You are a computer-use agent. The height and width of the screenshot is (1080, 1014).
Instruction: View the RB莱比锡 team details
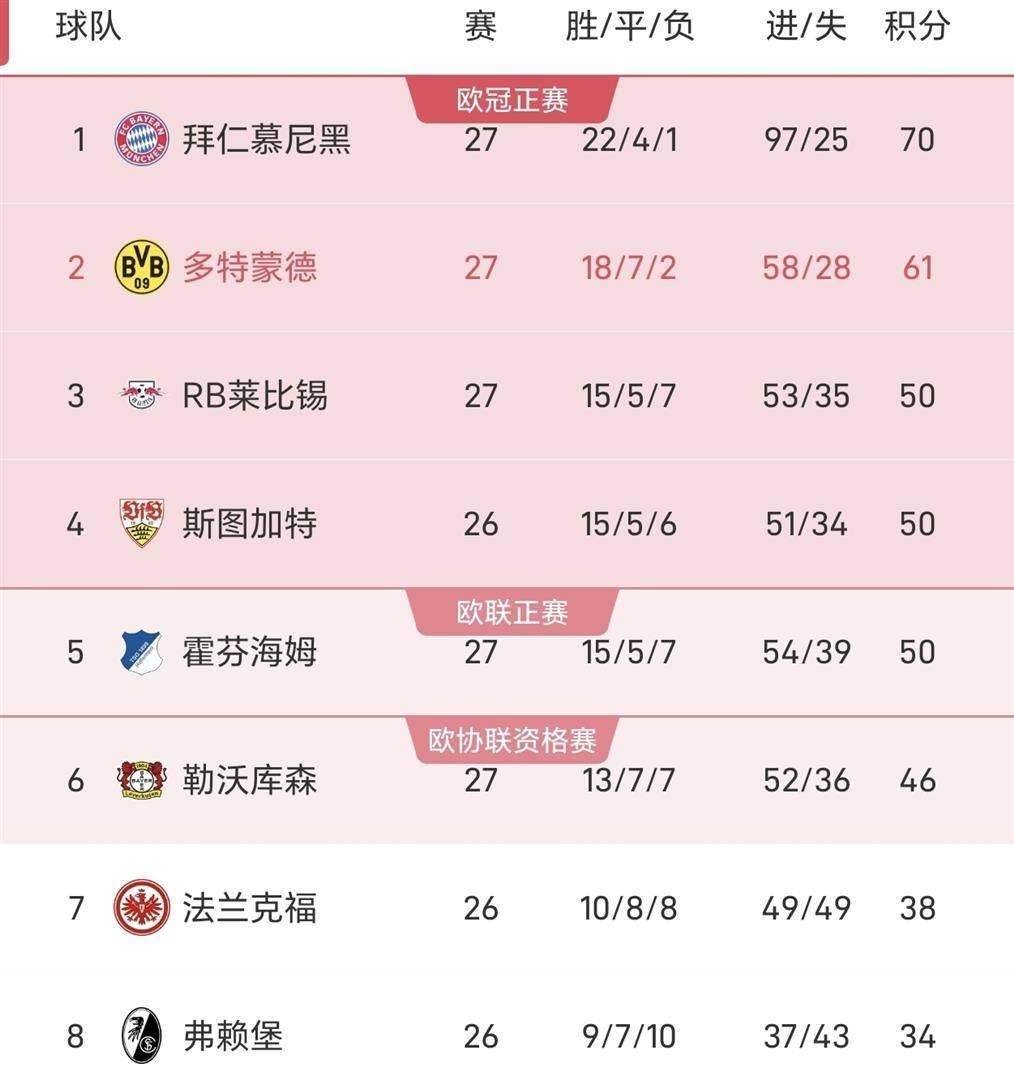pos(254,395)
